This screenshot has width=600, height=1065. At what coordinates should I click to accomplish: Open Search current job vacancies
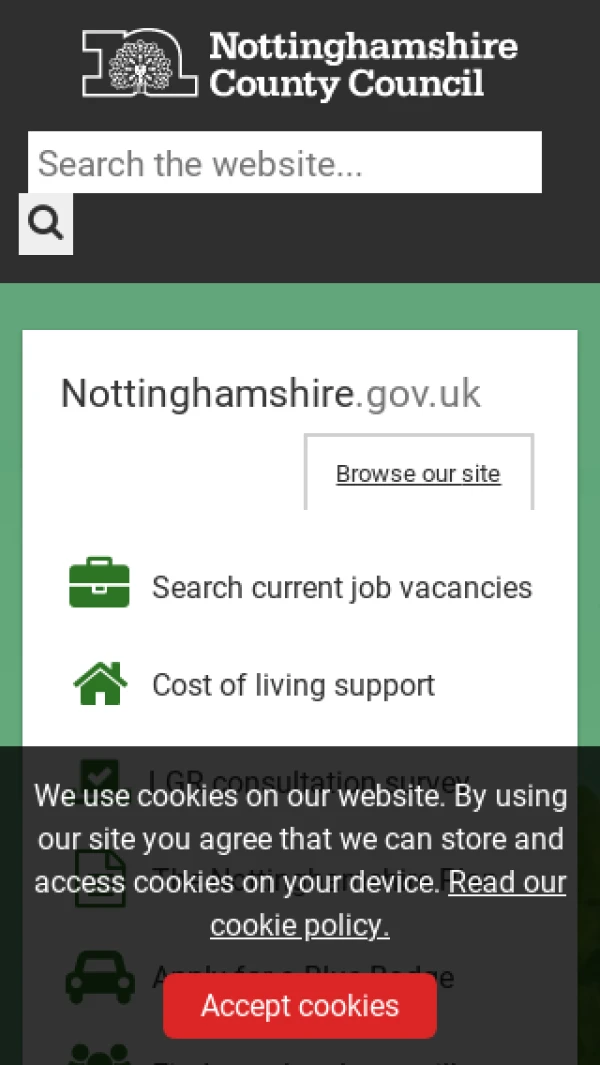coord(341,587)
